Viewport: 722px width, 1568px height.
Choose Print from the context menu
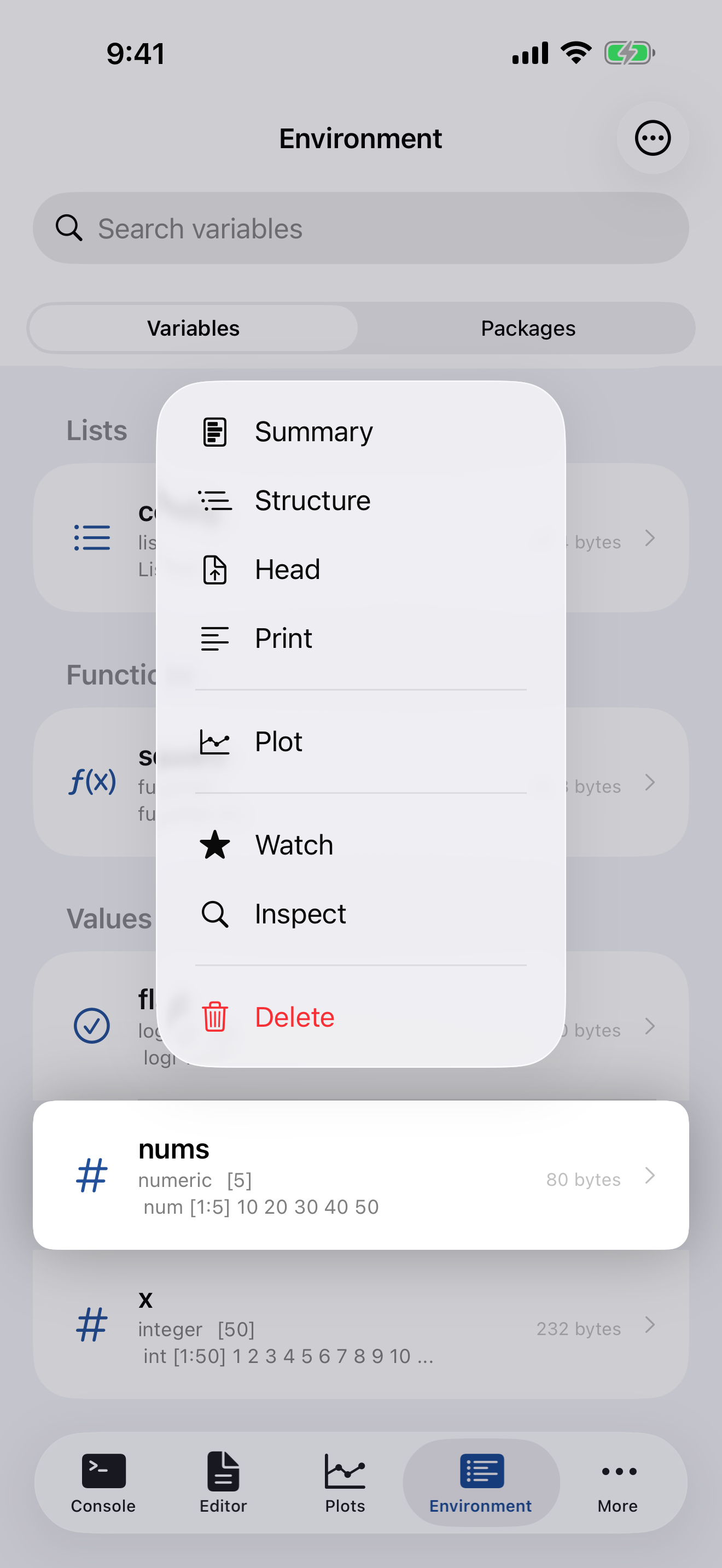pos(214,639)
